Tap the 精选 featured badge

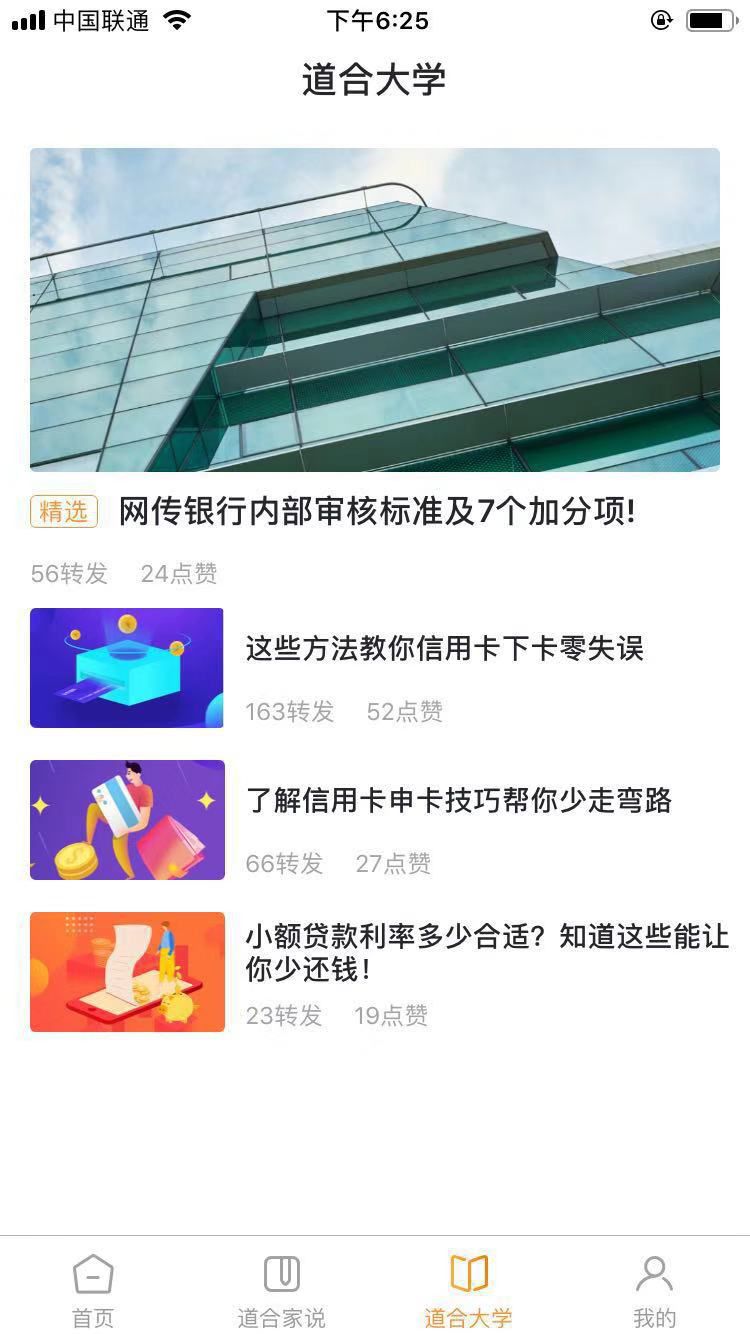[x=63, y=511]
